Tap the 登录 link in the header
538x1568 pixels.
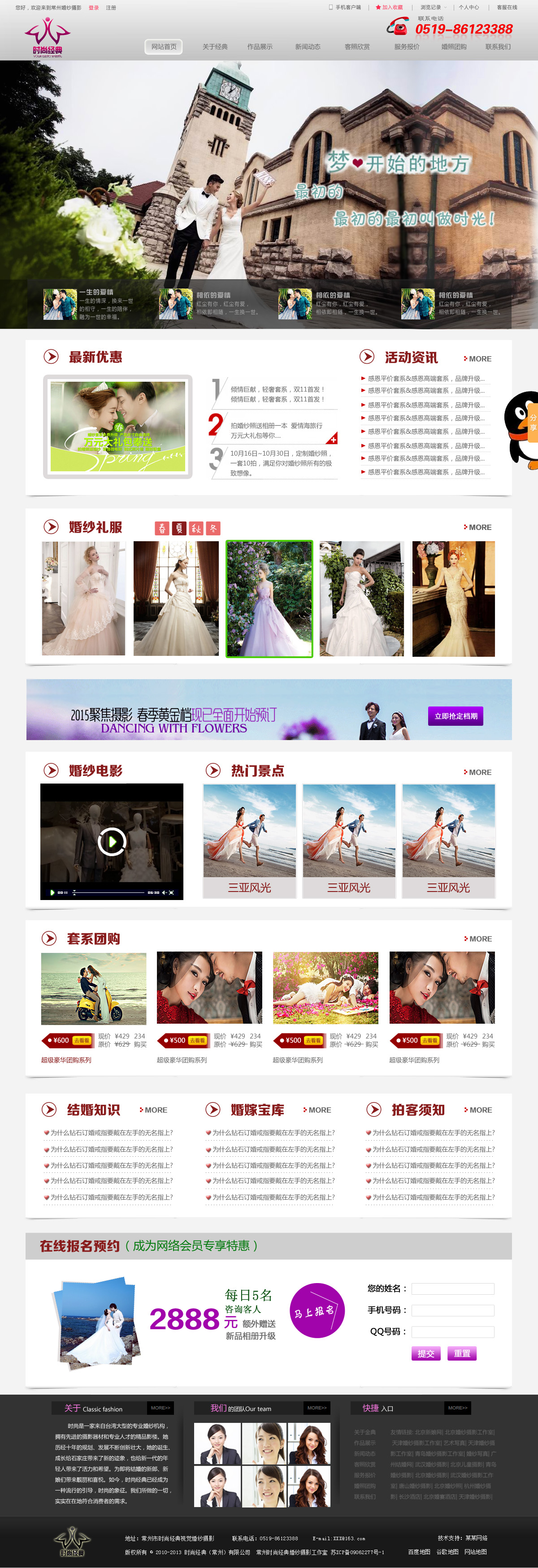click(x=93, y=8)
